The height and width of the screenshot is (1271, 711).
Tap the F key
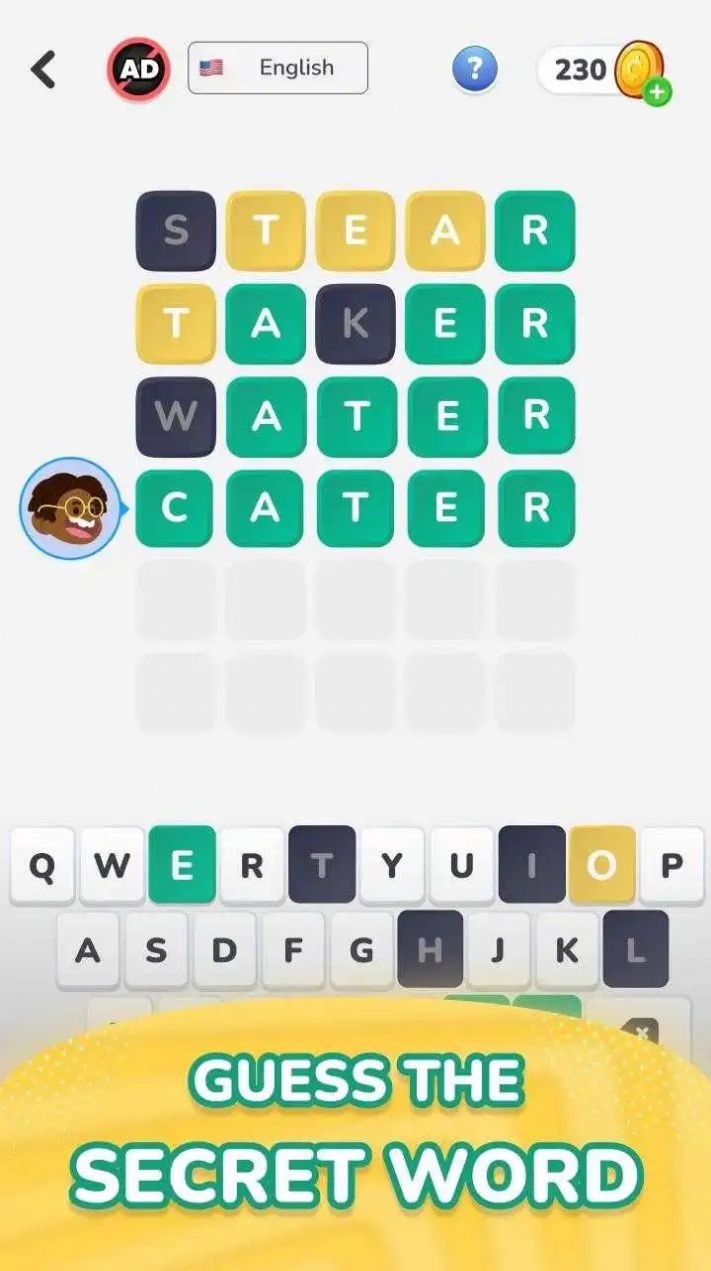click(294, 950)
